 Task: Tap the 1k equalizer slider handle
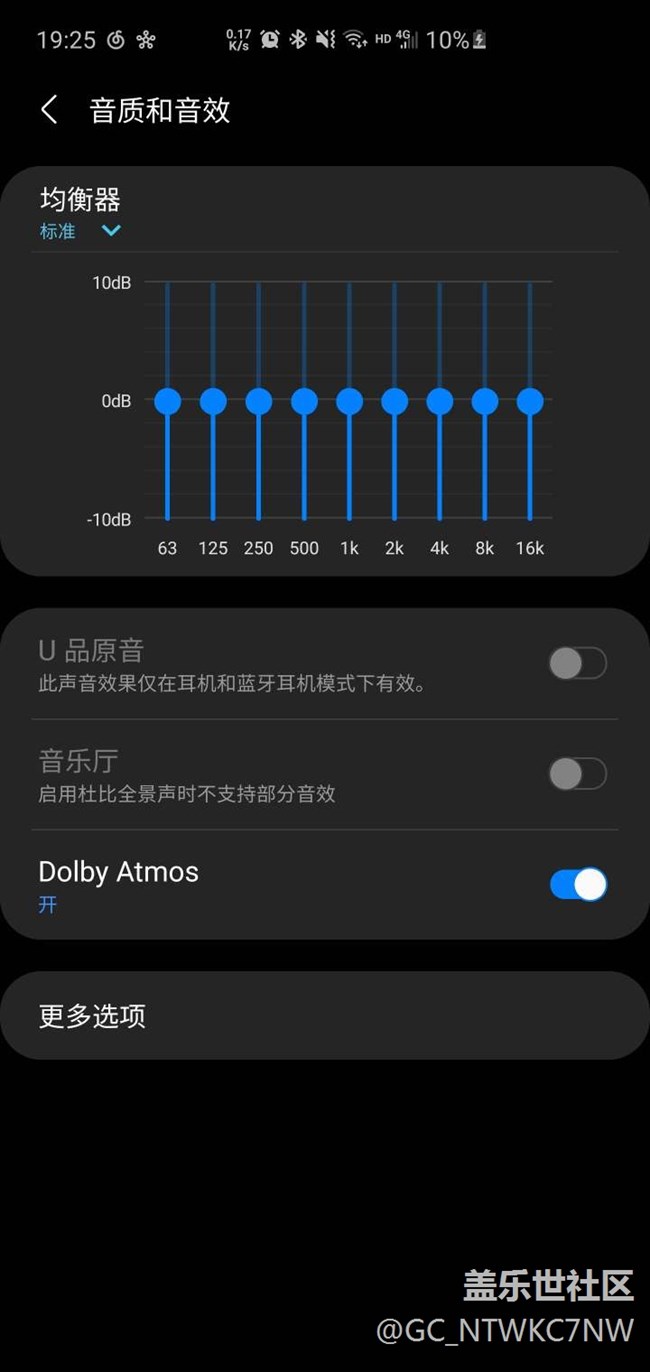pos(349,401)
